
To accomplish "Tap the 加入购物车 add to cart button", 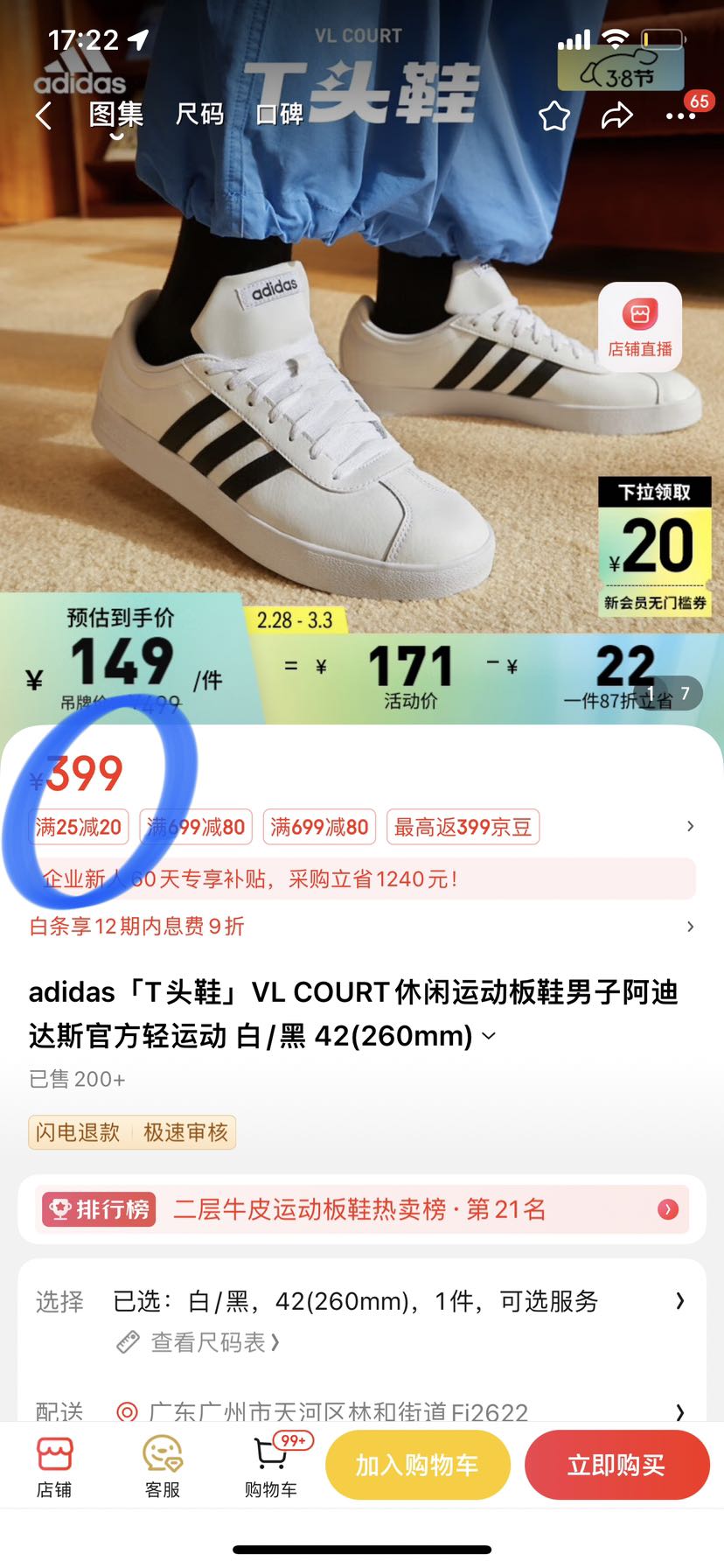I will [417, 1465].
